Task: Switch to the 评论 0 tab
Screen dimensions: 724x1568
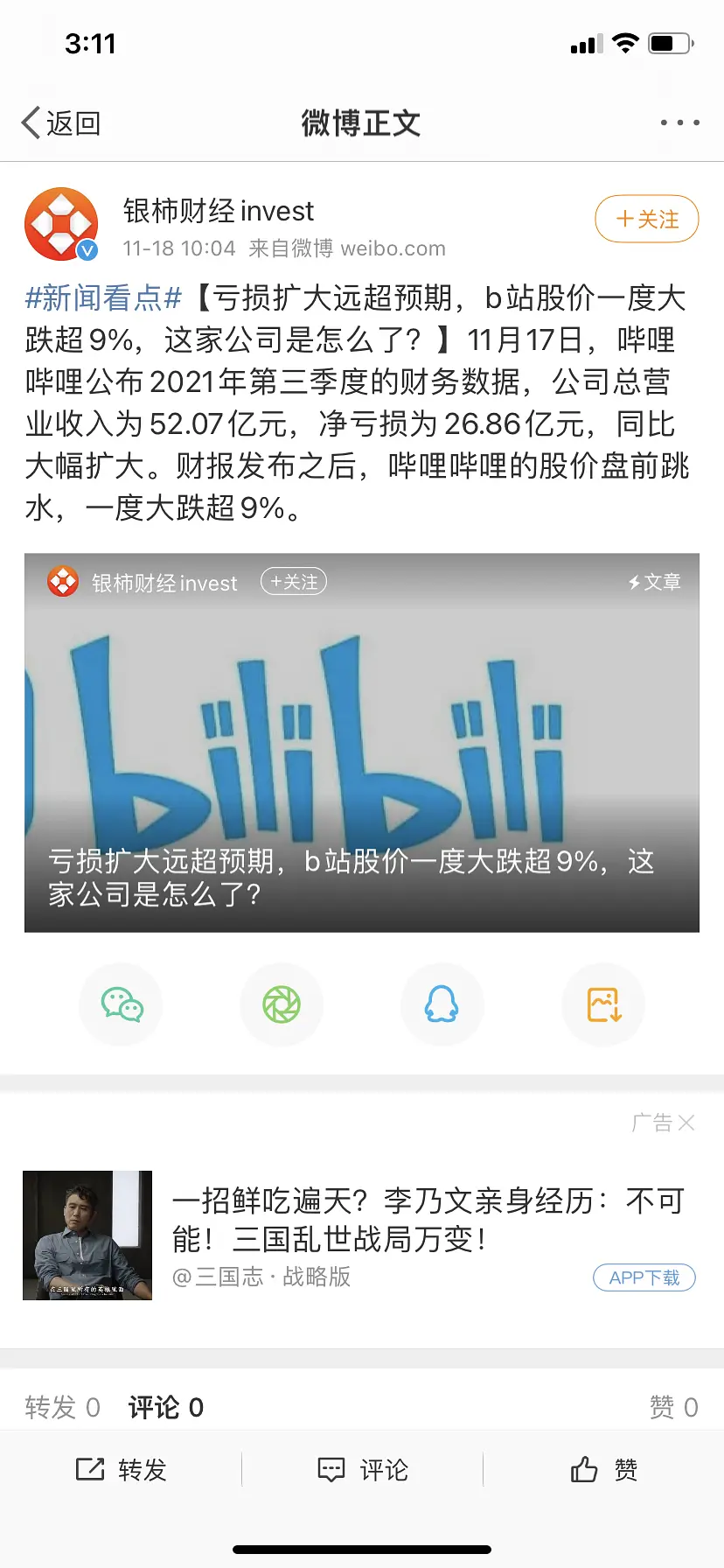Action: [165, 1407]
